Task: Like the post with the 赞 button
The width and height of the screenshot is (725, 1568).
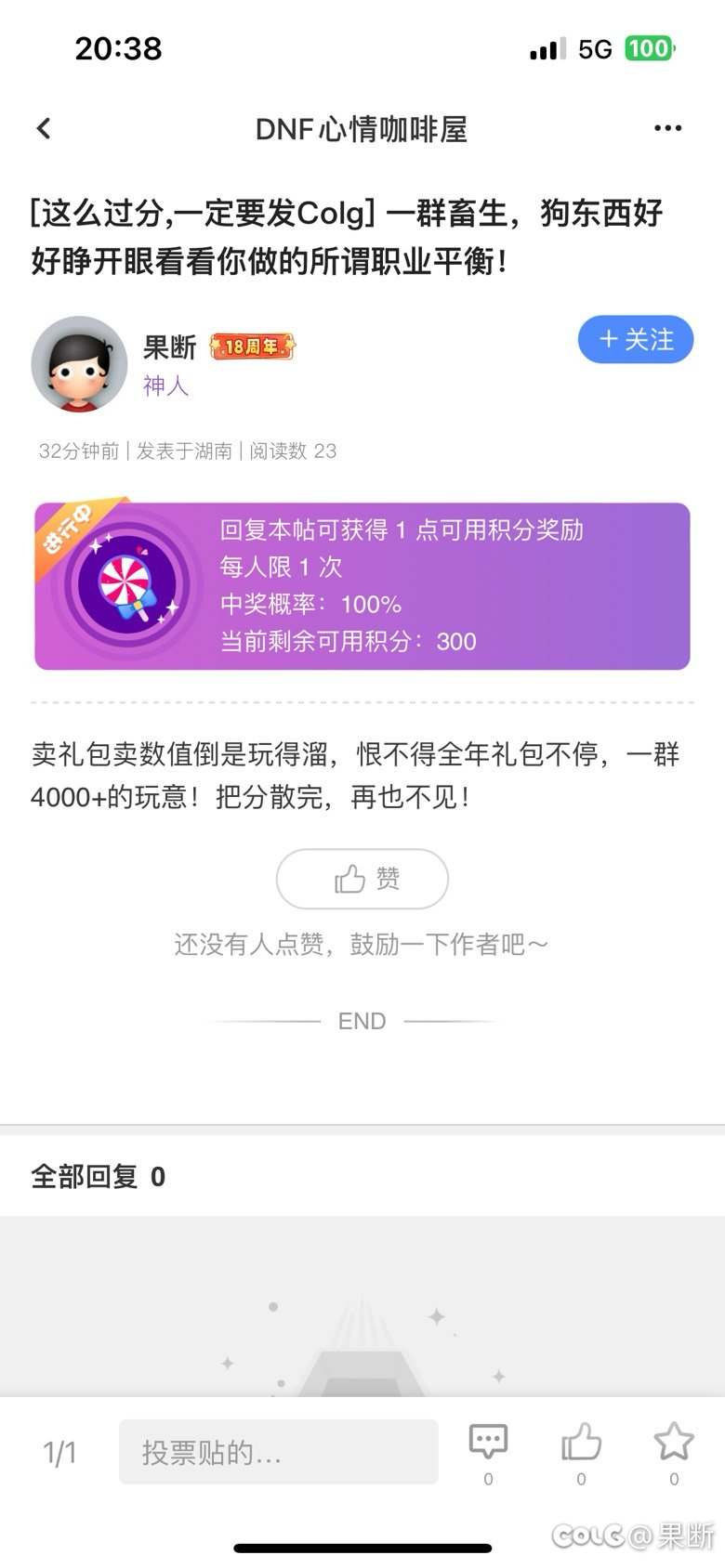Action: point(362,878)
